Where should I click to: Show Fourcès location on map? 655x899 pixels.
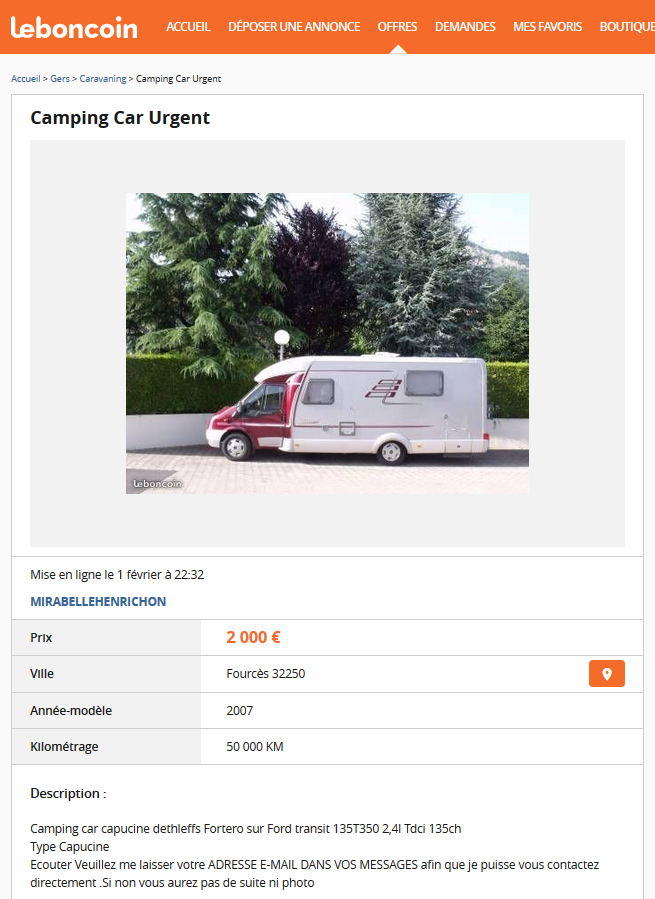point(606,674)
